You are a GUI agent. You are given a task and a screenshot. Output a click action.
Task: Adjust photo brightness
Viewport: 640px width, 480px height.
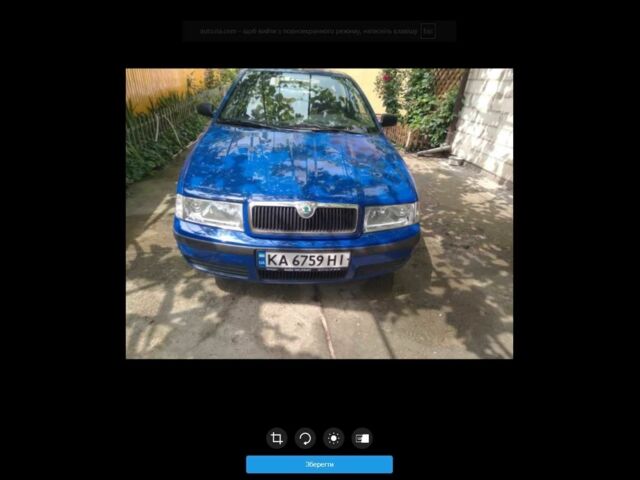point(333,438)
